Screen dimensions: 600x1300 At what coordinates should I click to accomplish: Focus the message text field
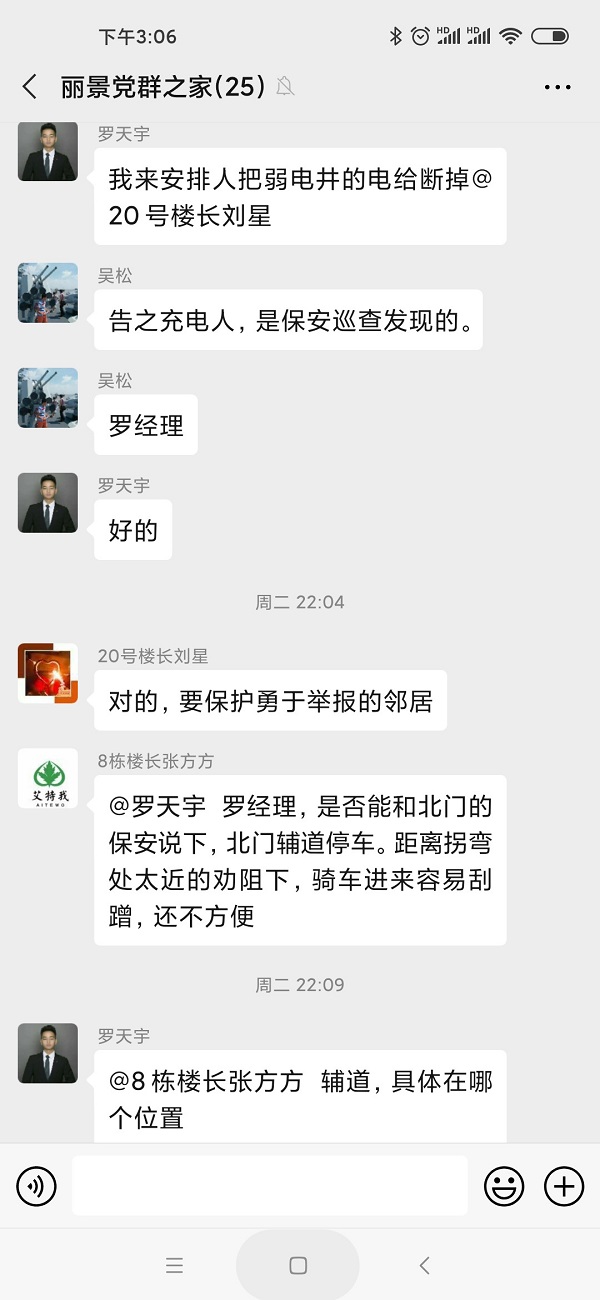point(270,1186)
